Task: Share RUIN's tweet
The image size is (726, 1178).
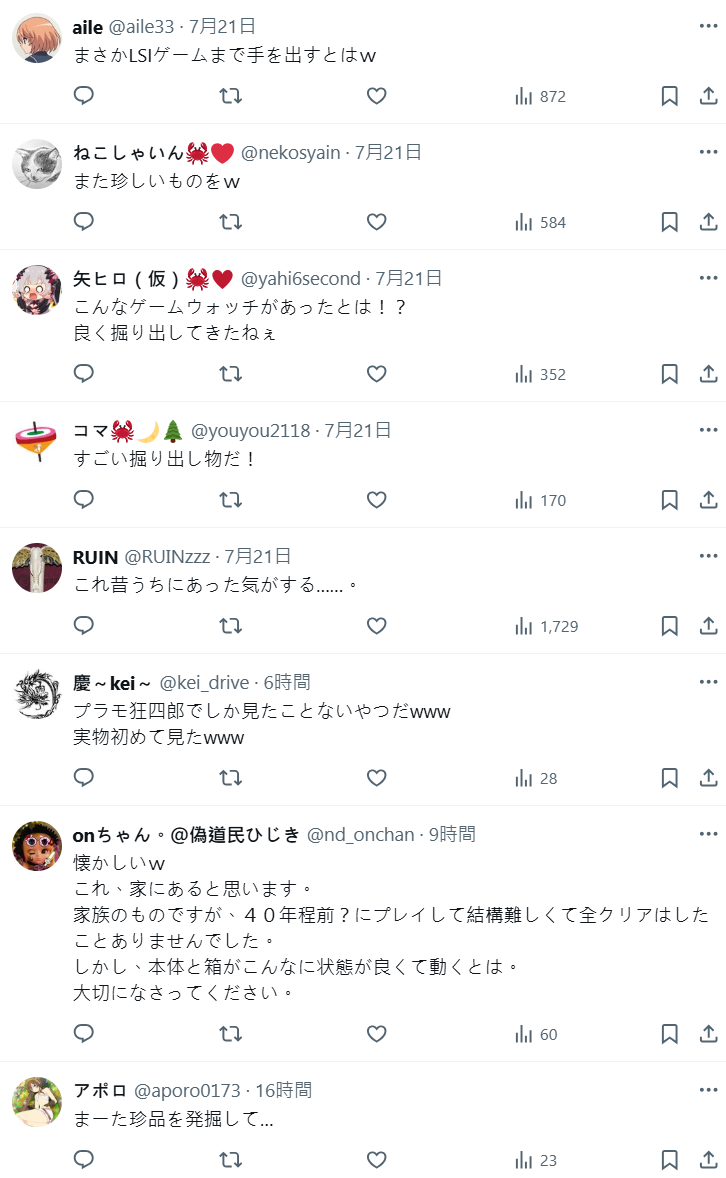Action: [708, 626]
